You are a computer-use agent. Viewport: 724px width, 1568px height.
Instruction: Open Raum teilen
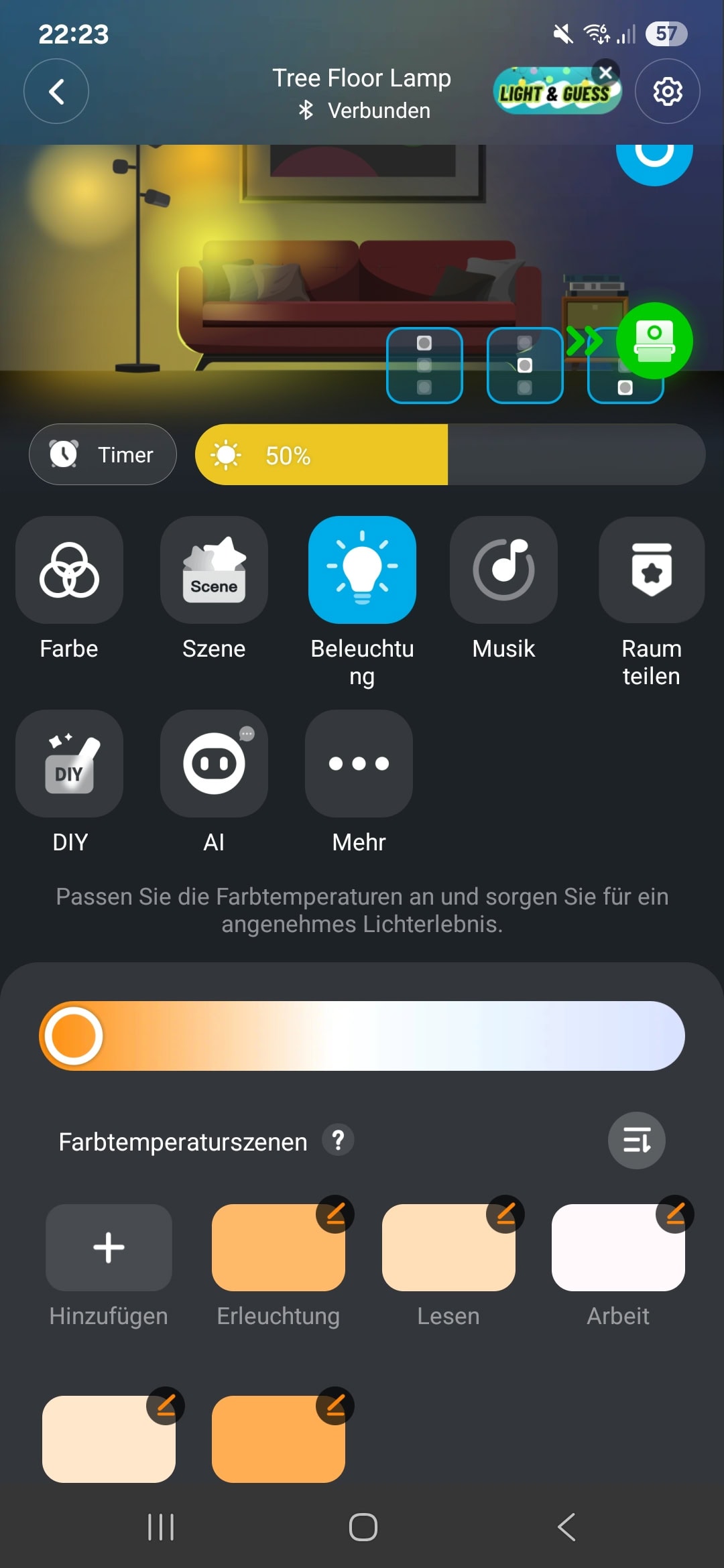pyautogui.click(x=652, y=570)
